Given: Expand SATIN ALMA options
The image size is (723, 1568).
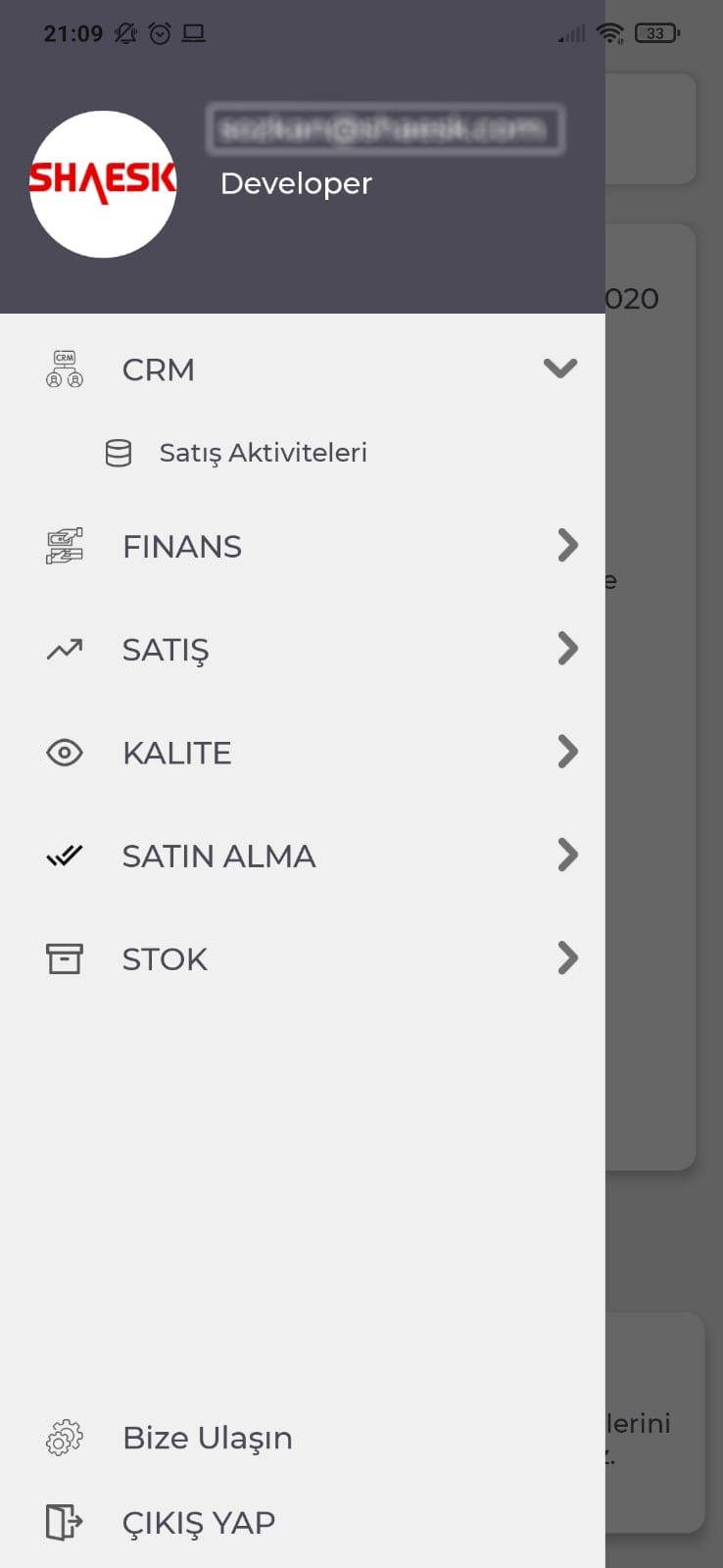Looking at the screenshot, I should pos(303,856).
